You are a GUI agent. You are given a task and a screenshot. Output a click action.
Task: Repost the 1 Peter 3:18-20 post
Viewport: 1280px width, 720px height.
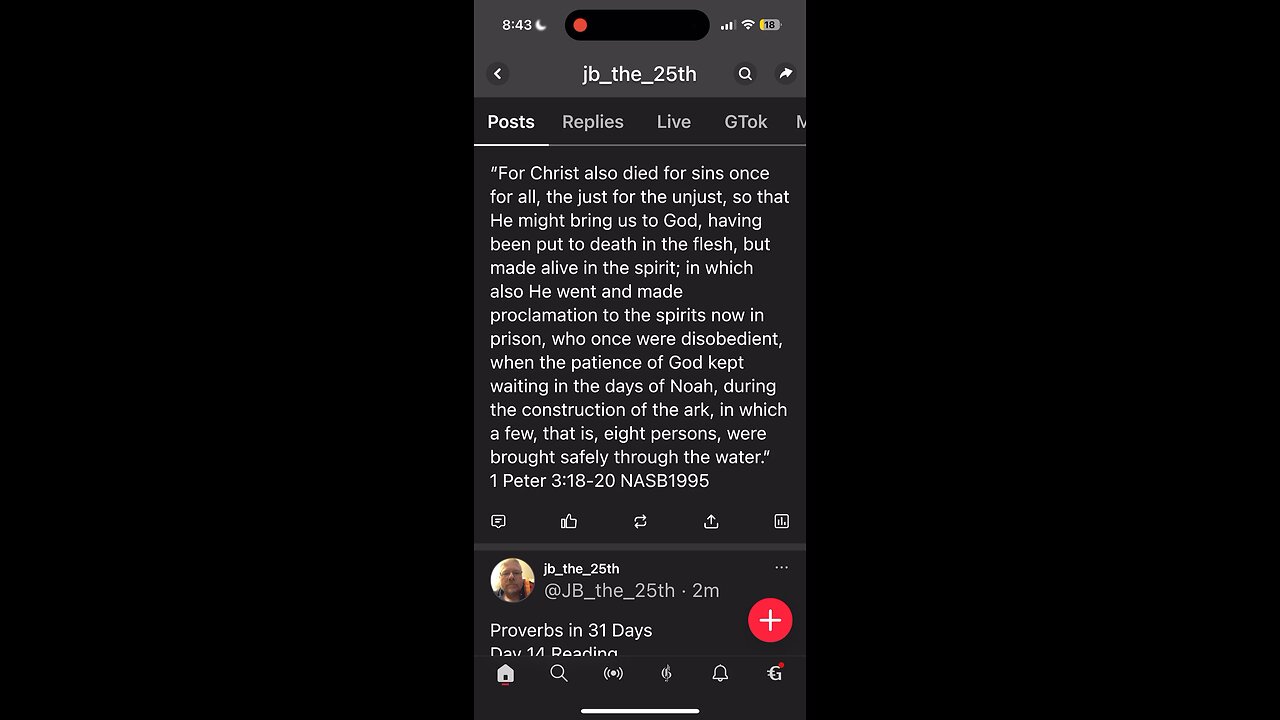click(x=640, y=521)
